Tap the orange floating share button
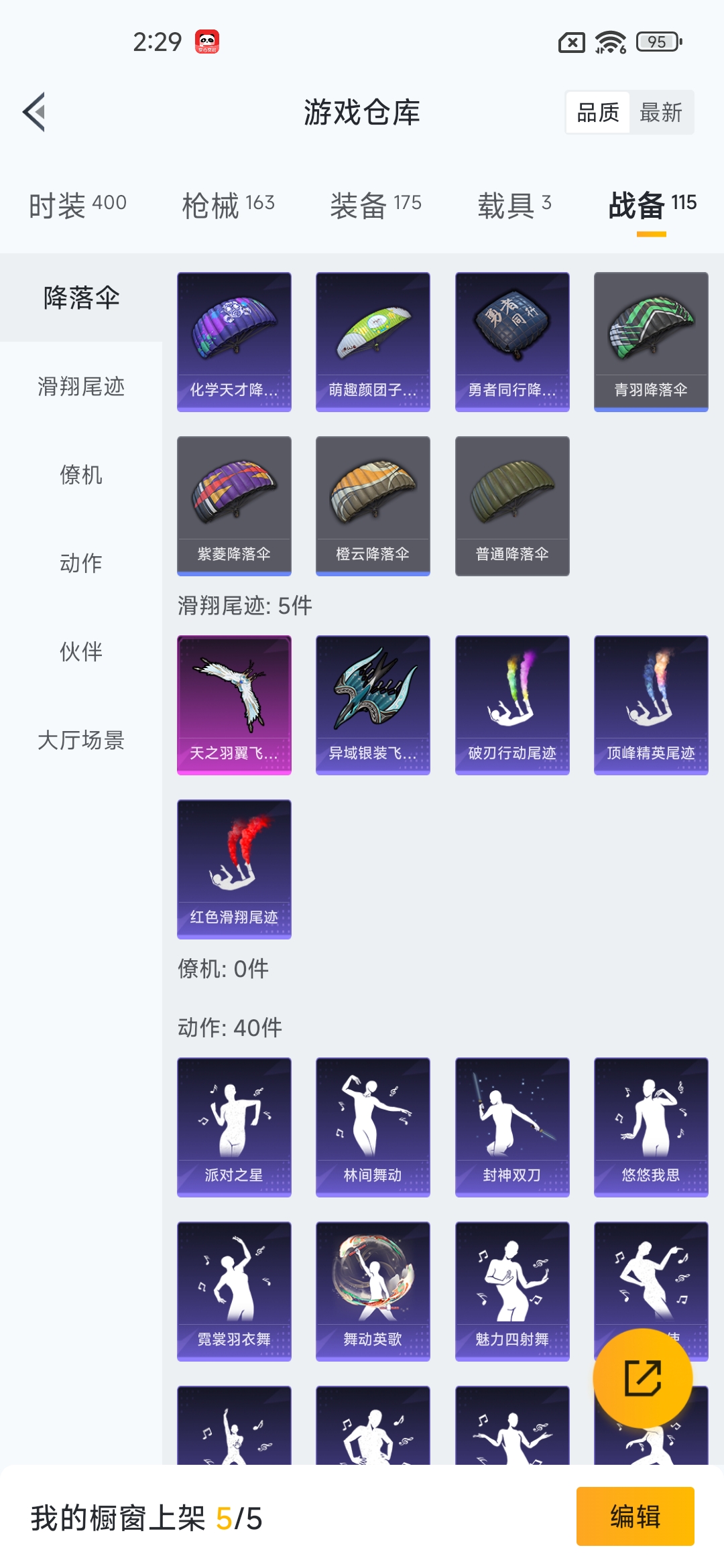724x1568 pixels. pyautogui.click(x=642, y=1378)
